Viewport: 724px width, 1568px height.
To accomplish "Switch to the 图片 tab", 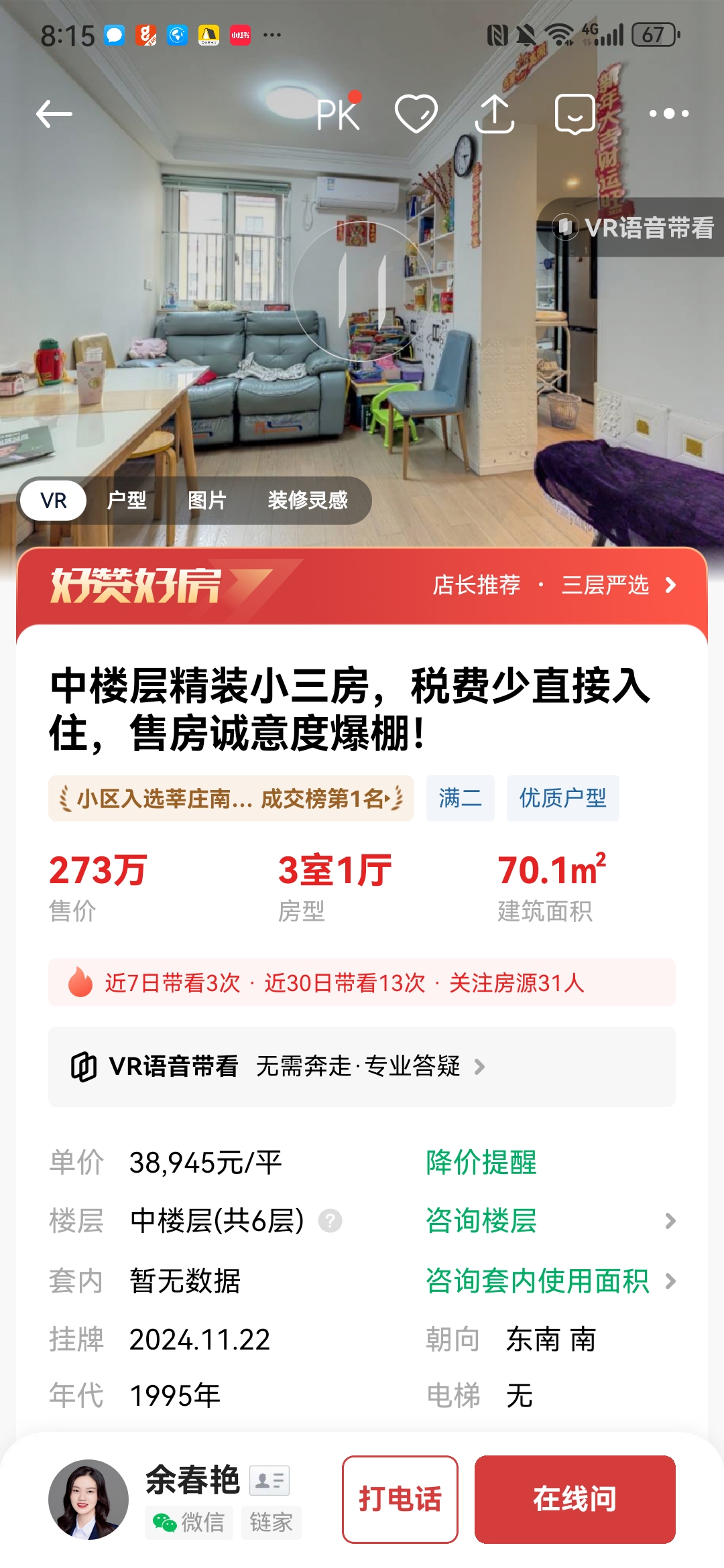I will click(207, 500).
